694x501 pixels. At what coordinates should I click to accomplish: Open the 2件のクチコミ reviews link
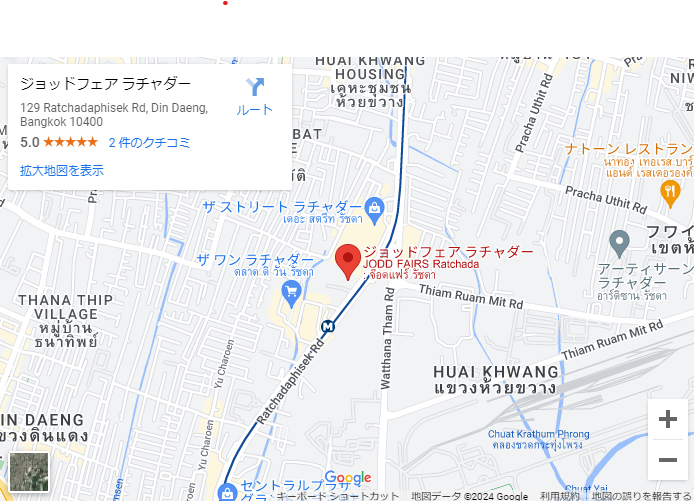149,142
